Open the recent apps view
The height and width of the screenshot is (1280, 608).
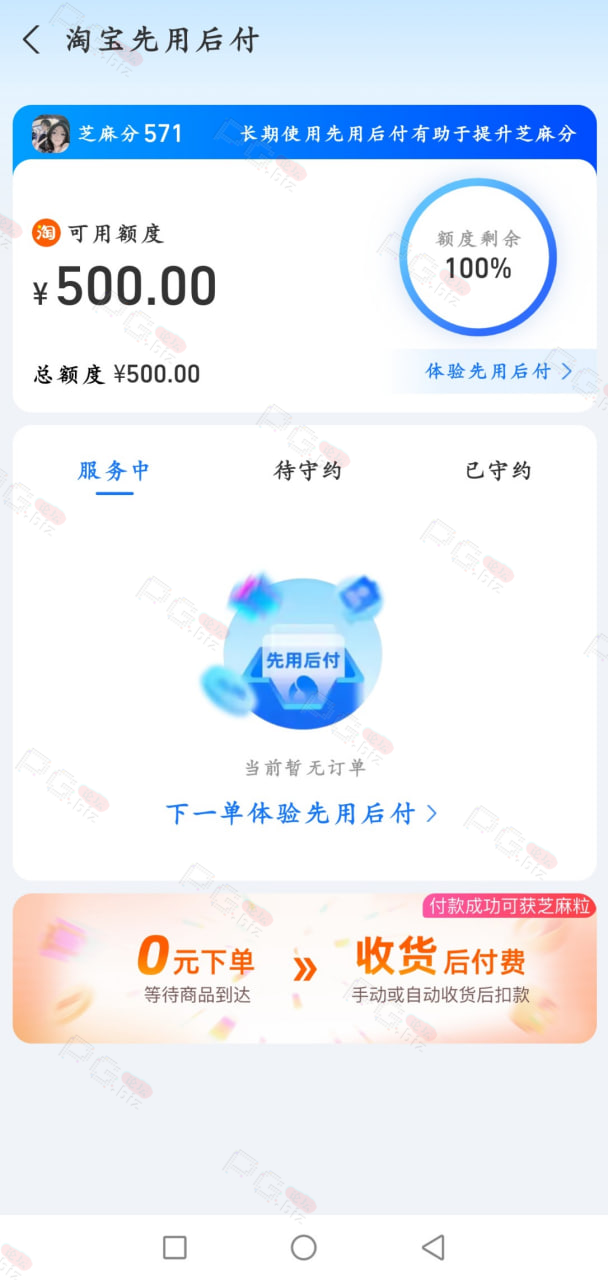pyautogui.click(x=175, y=1247)
